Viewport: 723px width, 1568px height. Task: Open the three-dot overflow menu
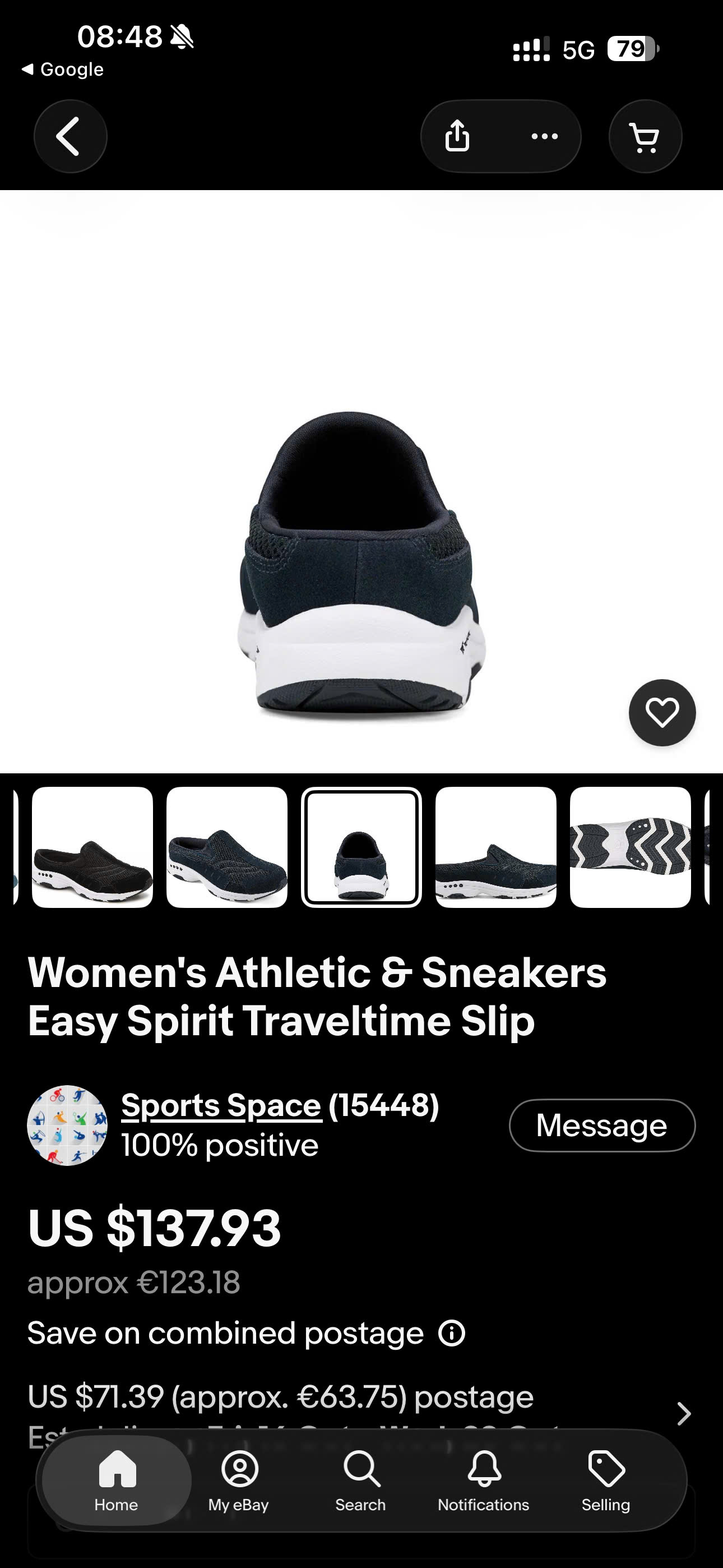(544, 136)
